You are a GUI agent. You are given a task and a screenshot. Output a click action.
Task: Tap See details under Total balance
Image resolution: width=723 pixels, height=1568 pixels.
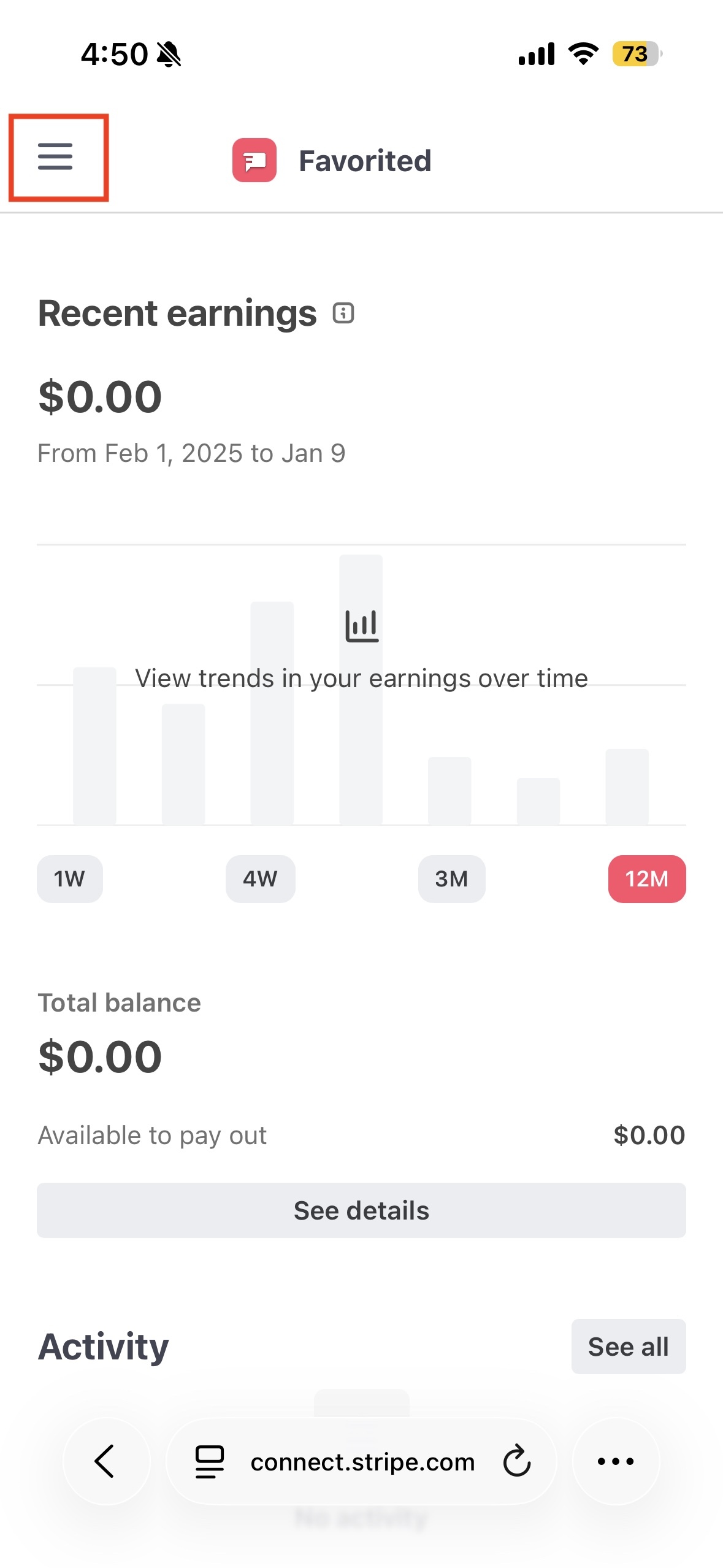[x=361, y=1210]
